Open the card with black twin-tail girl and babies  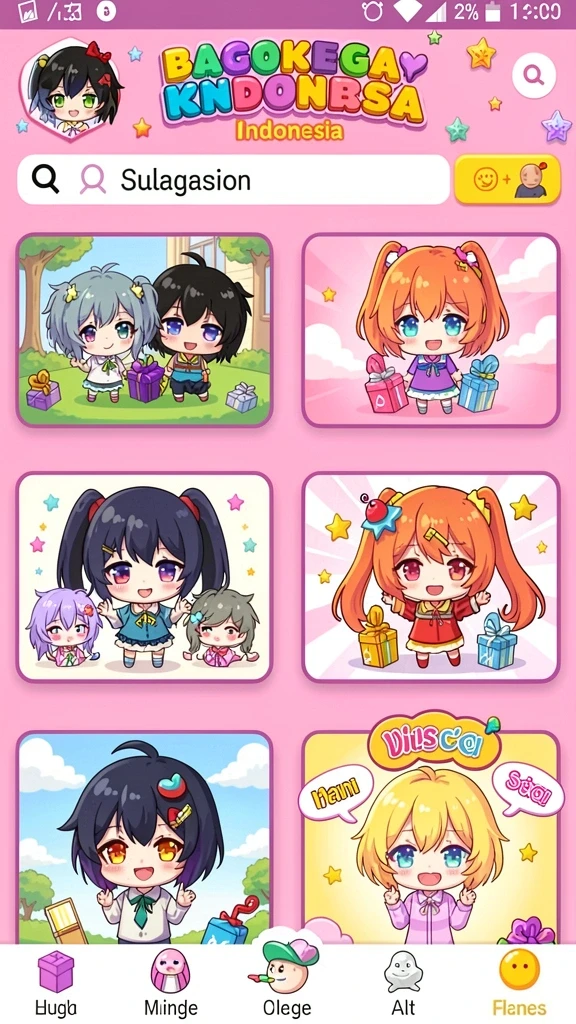[x=144, y=577]
